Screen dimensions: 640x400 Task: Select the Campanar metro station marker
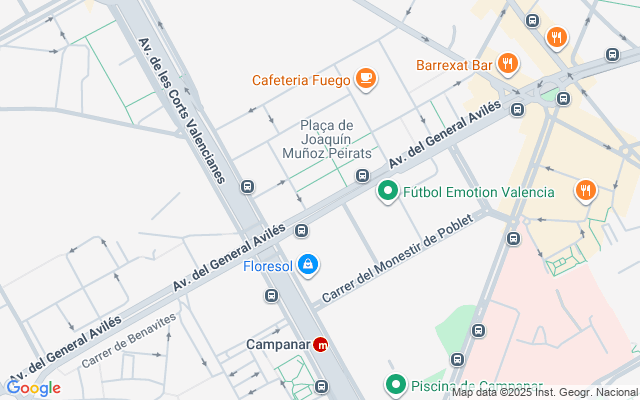pos(321,345)
